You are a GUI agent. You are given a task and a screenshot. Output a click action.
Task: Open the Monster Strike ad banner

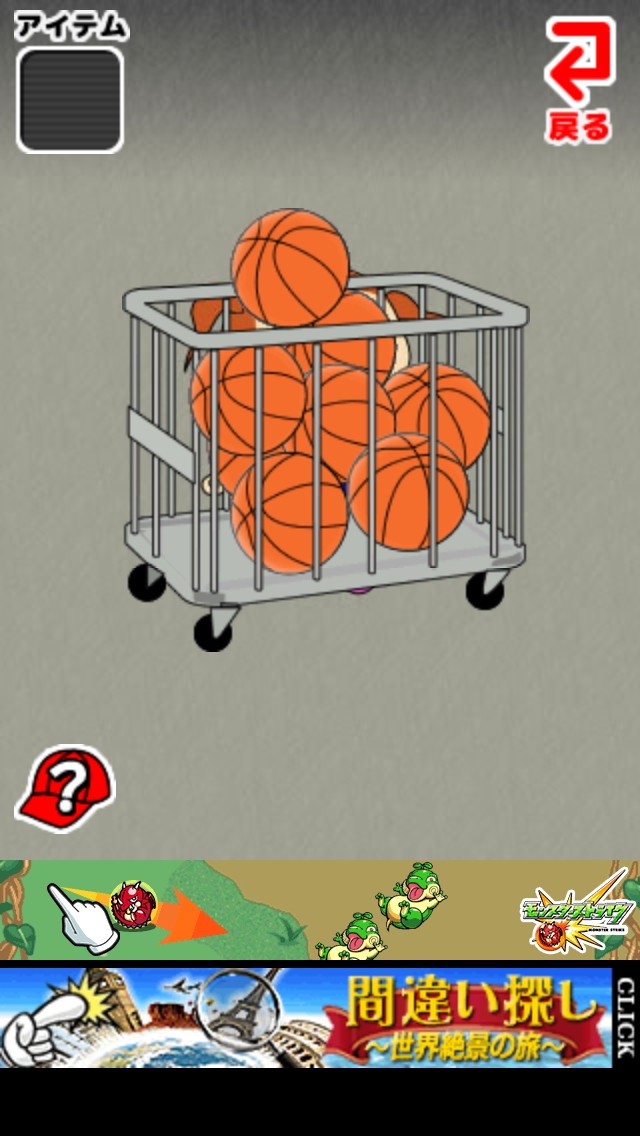pyautogui.click(x=320, y=910)
